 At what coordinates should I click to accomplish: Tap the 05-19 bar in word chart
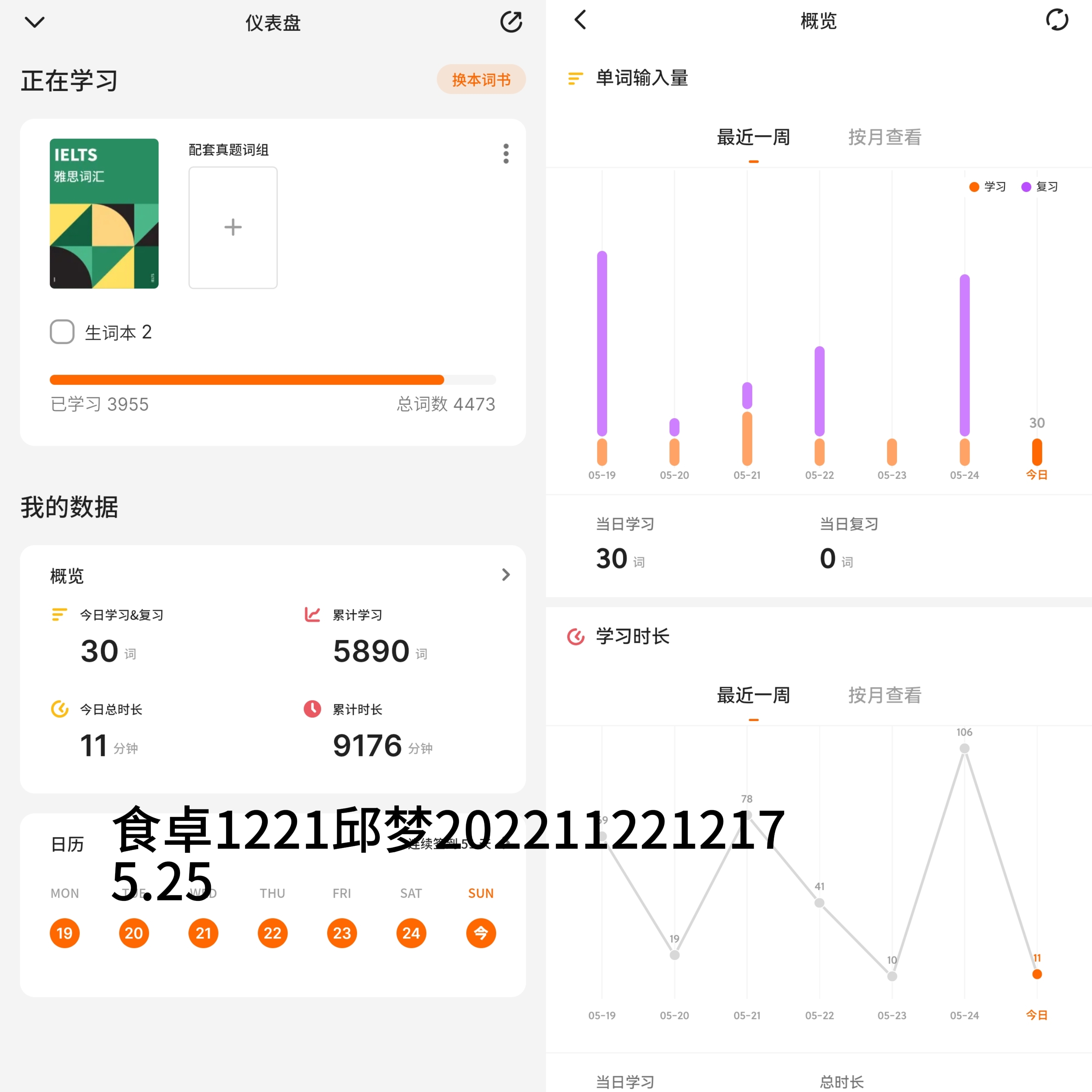coord(602,358)
